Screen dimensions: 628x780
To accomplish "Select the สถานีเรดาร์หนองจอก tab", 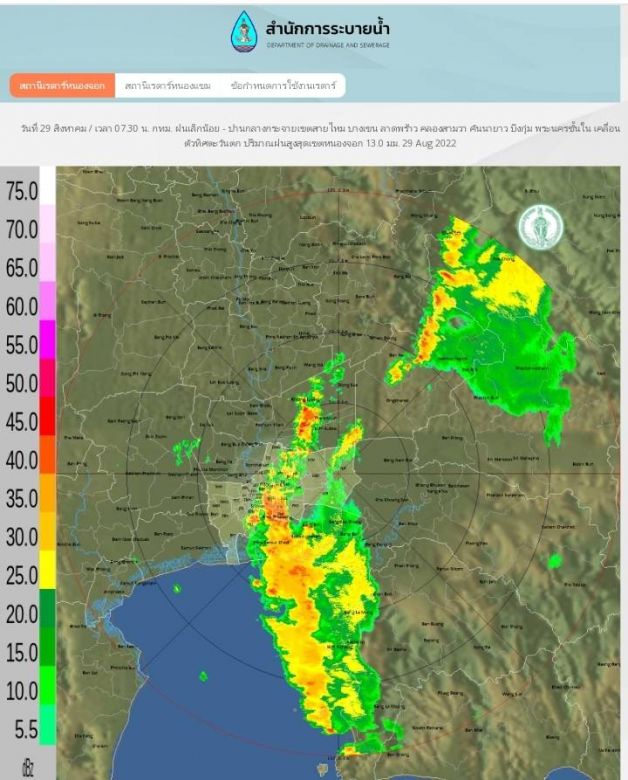I will [62, 87].
